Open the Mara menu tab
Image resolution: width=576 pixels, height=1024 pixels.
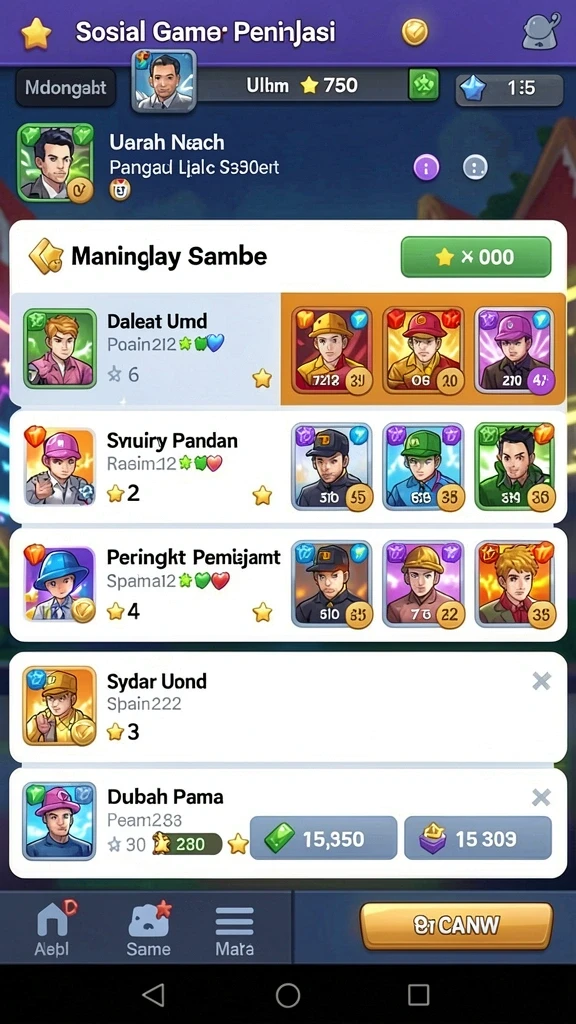tap(234, 928)
